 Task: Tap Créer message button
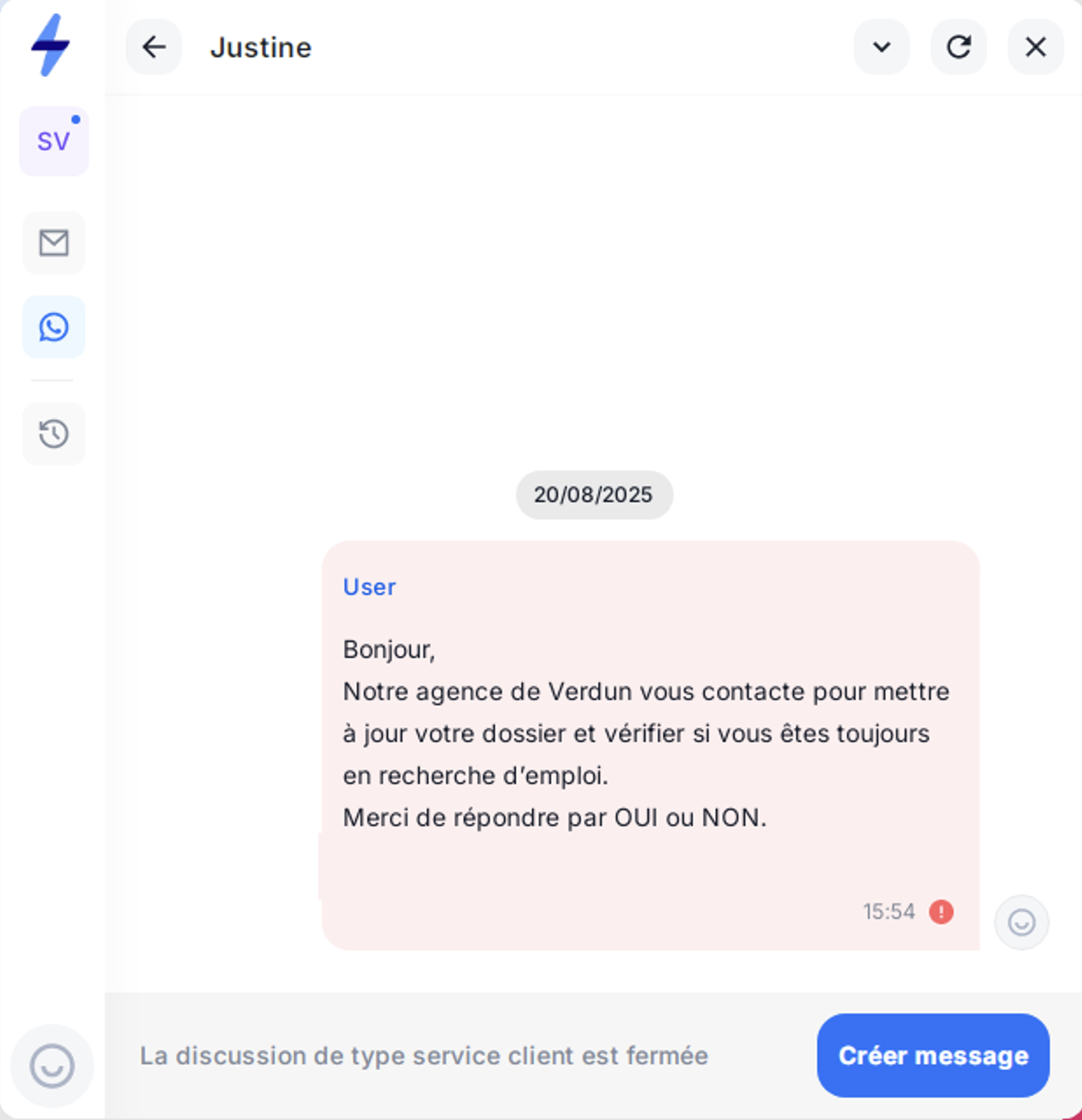933,1055
